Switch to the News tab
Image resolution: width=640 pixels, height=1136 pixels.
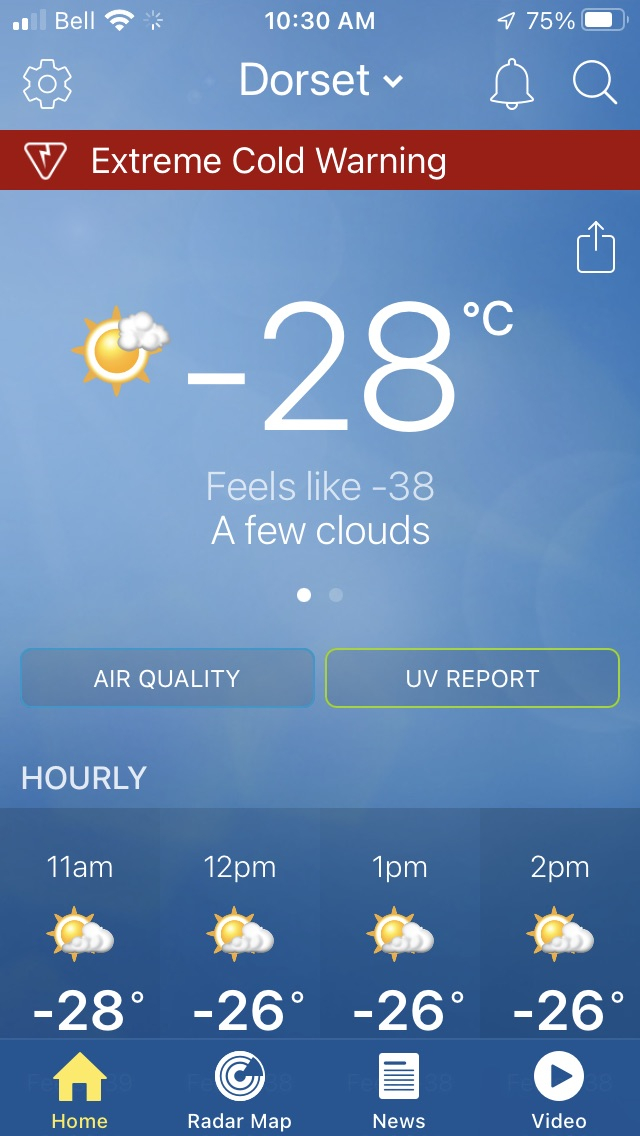(399, 1090)
